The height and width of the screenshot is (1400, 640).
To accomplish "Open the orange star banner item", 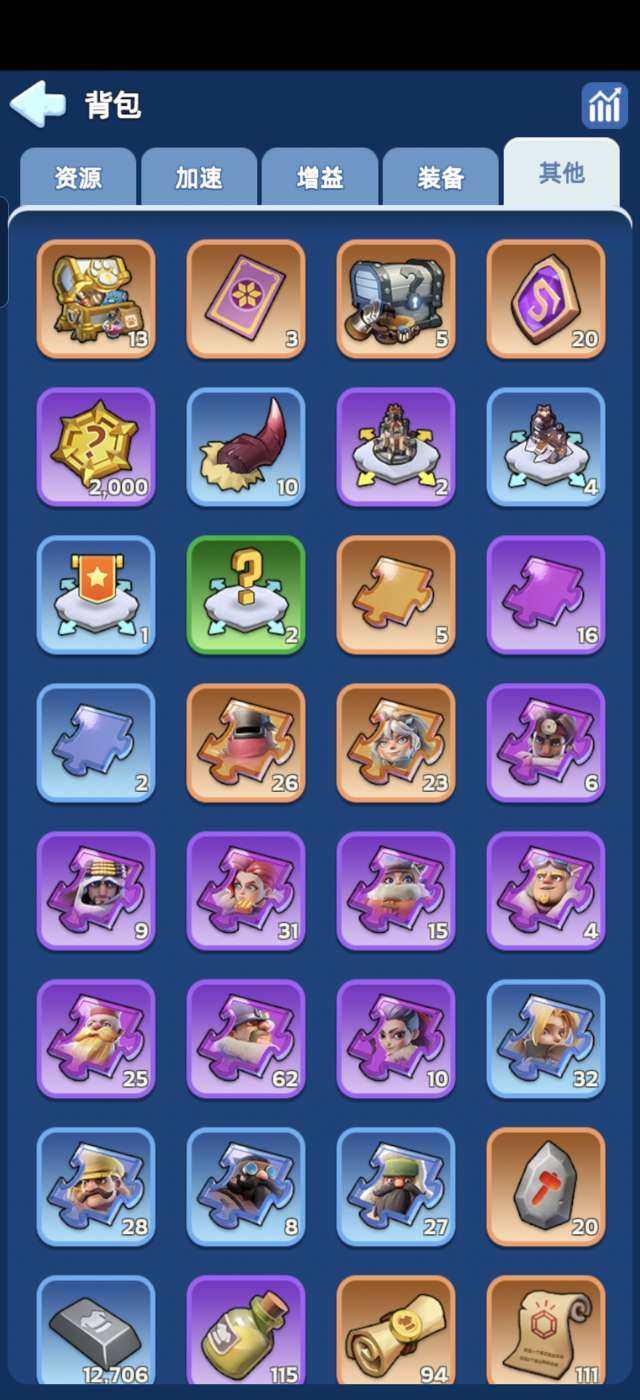I will pos(96,594).
